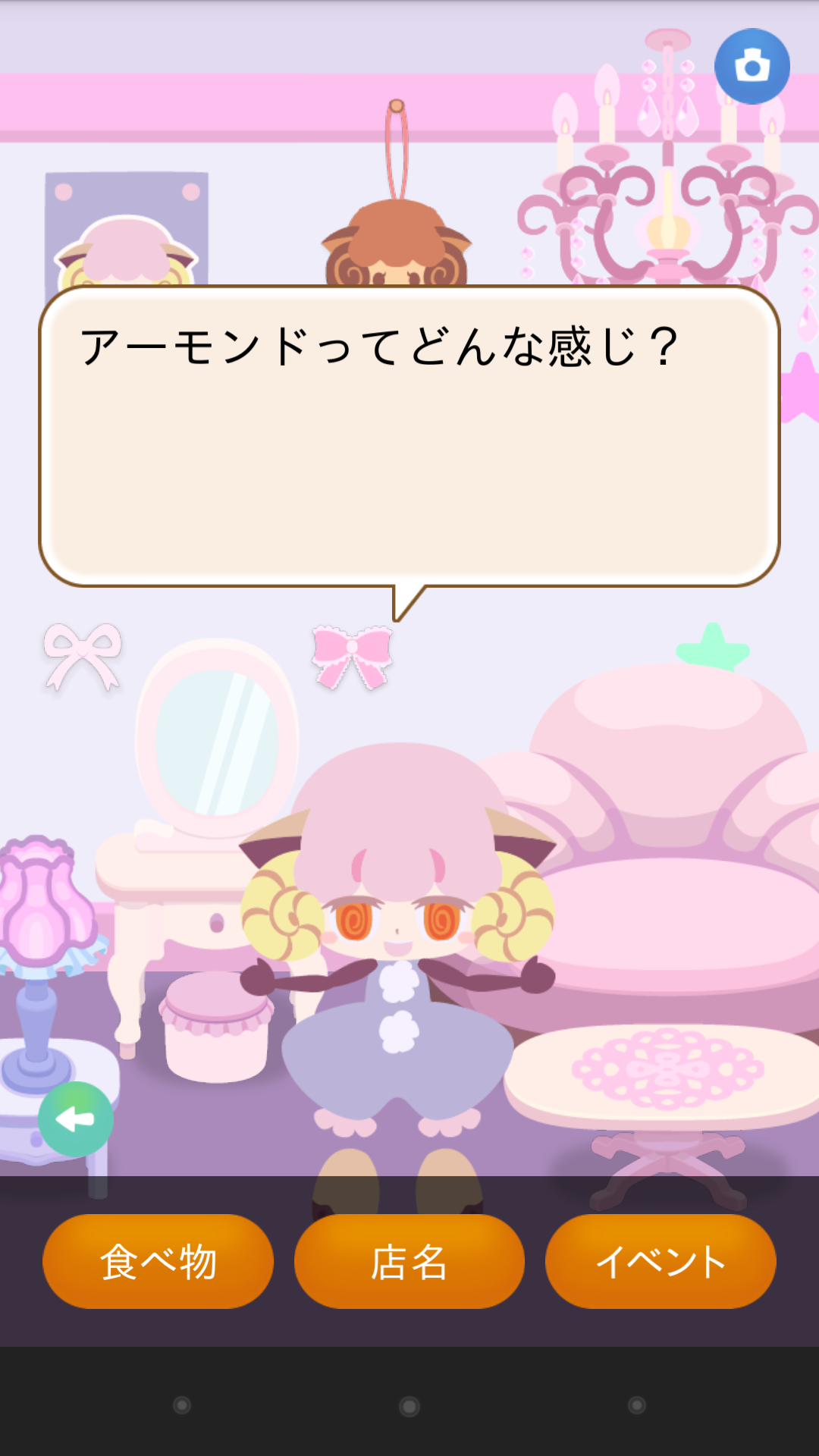The height and width of the screenshot is (1456, 819).
Task: Select the 店名 answer
Action: tap(409, 1261)
